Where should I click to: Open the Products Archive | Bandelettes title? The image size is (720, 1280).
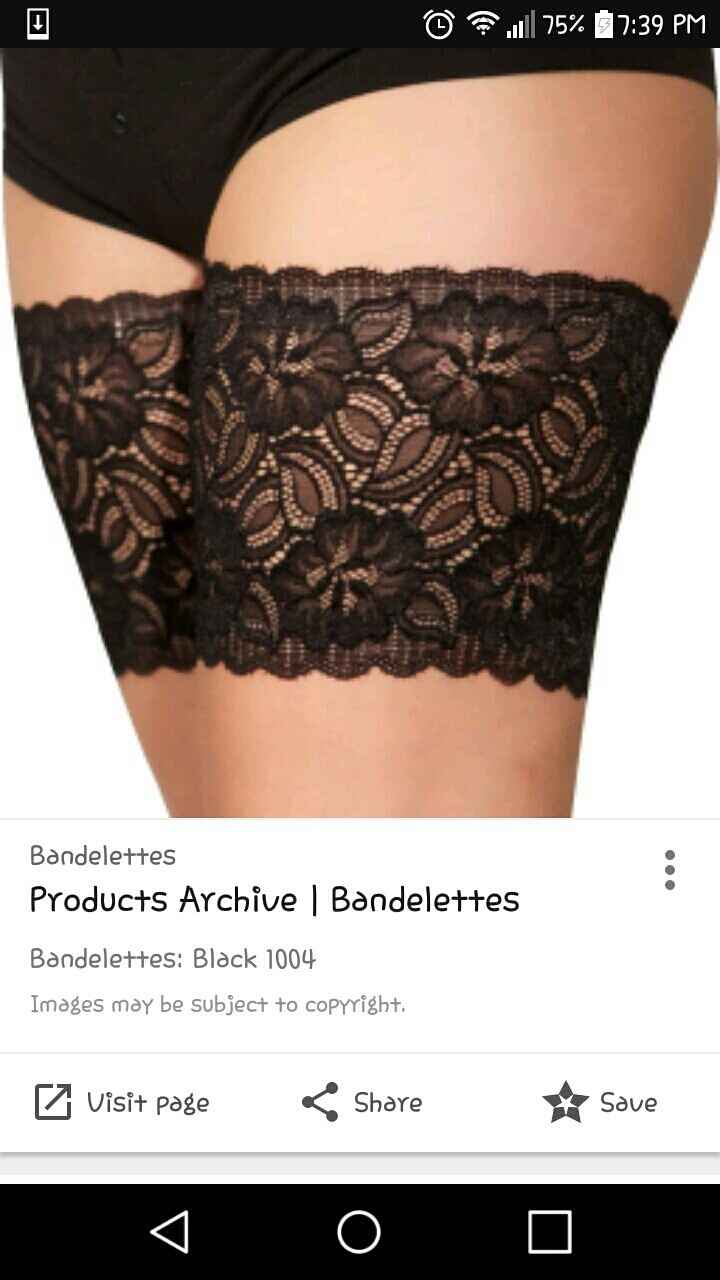pyautogui.click(x=274, y=899)
